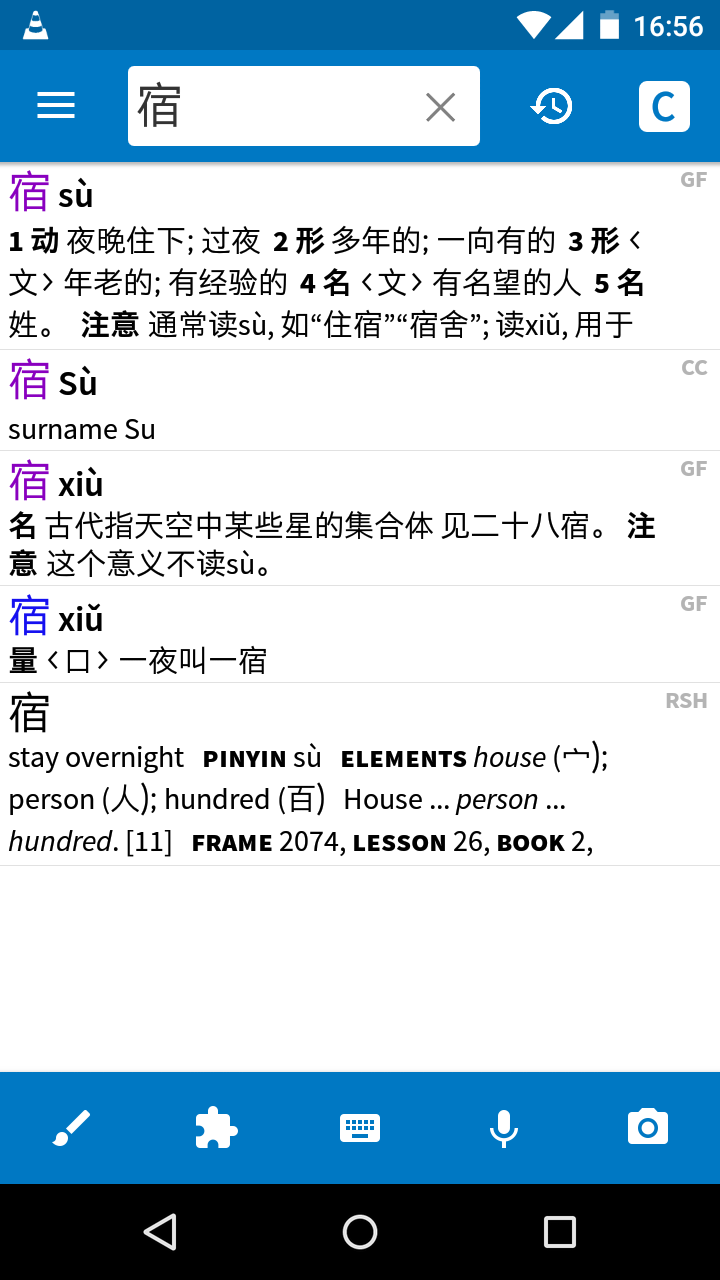Select the handwriting brush input
This screenshot has width=720, height=1280.
(72, 1128)
